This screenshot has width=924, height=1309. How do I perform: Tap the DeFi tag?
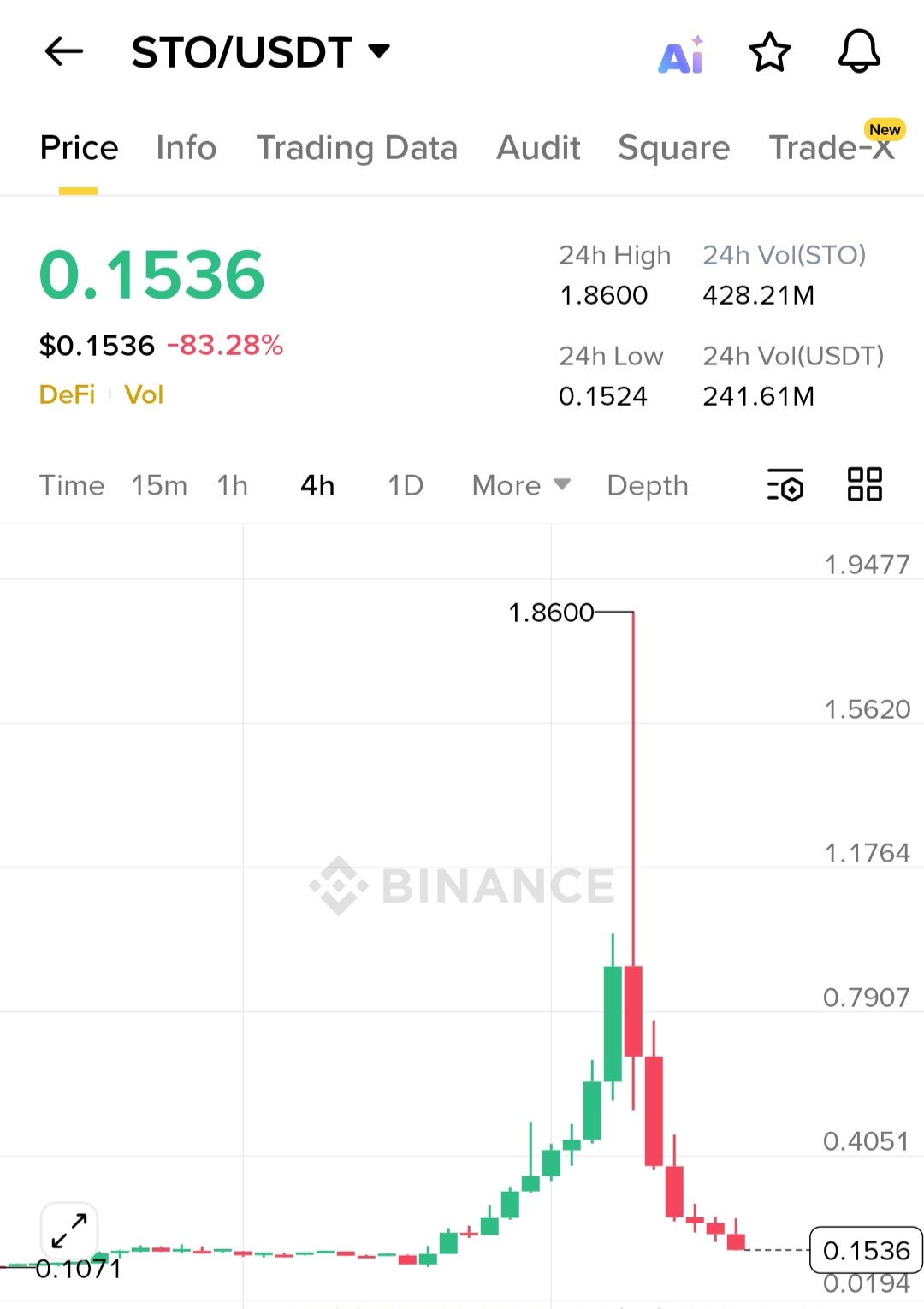tap(67, 394)
